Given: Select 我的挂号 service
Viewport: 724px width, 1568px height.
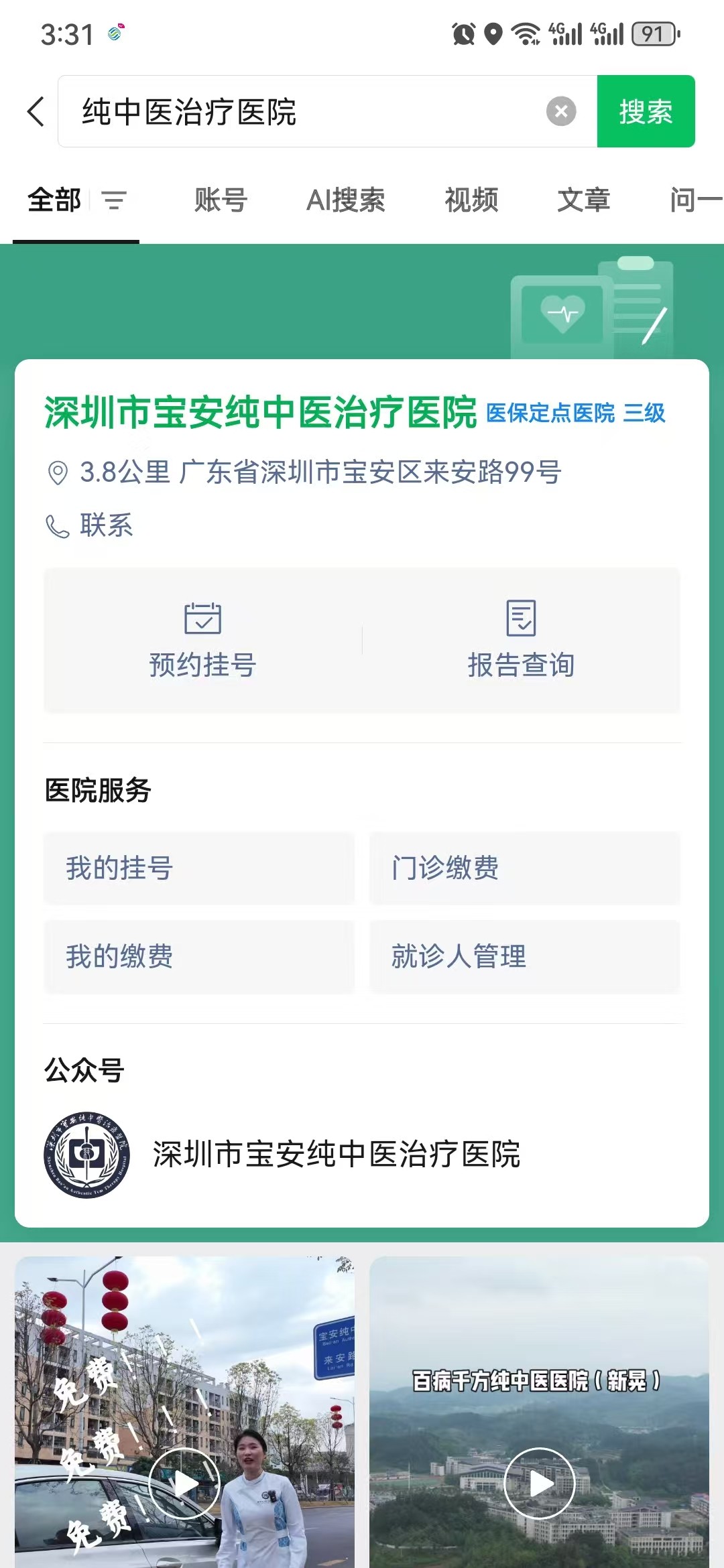Looking at the screenshot, I should (x=198, y=868).
